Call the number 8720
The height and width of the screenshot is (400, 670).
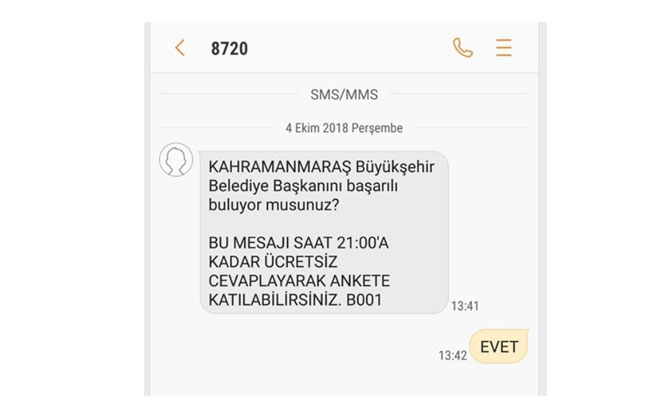pos(462,47)
